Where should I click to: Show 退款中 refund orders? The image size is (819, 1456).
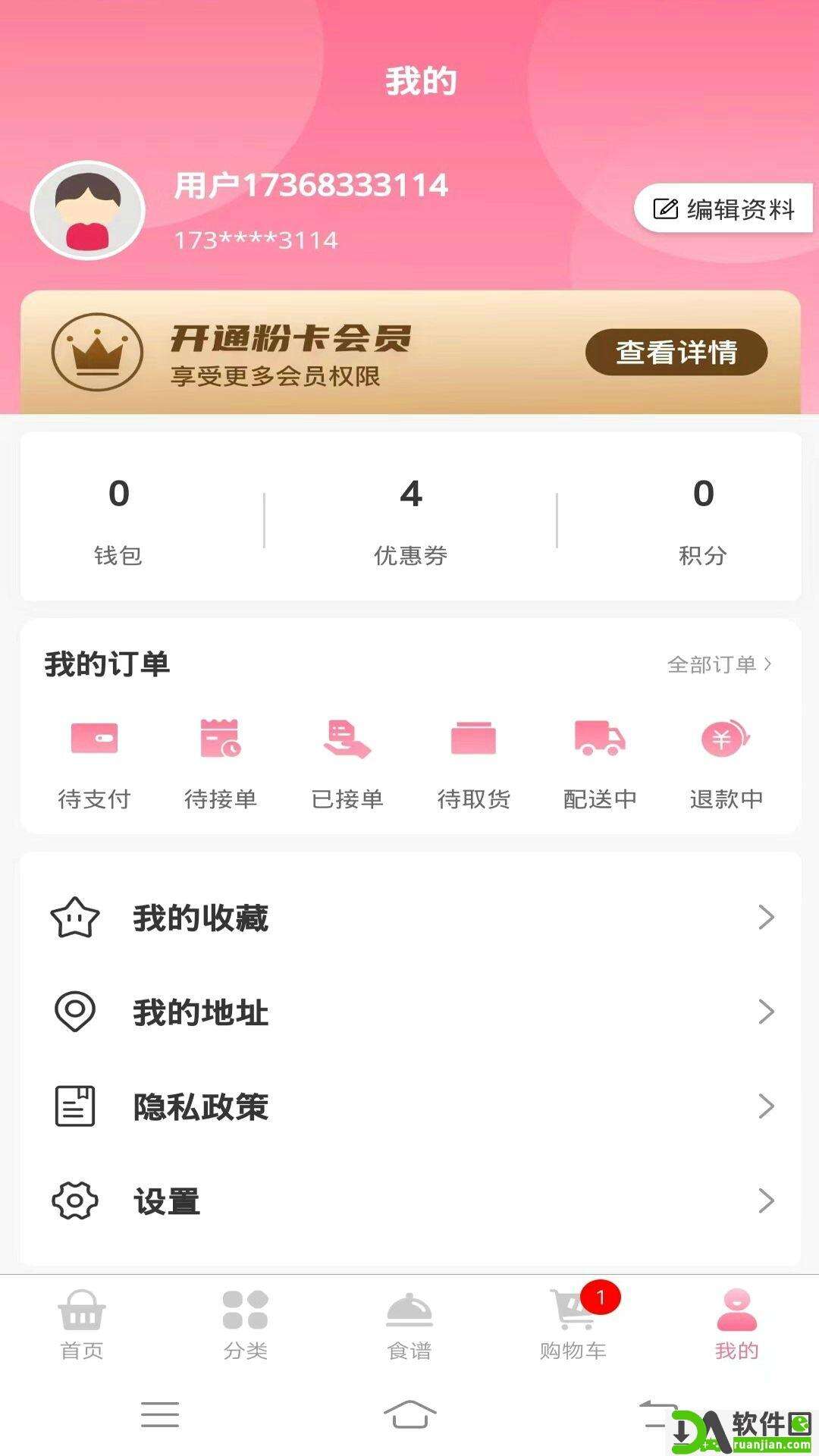coord(726,762)
